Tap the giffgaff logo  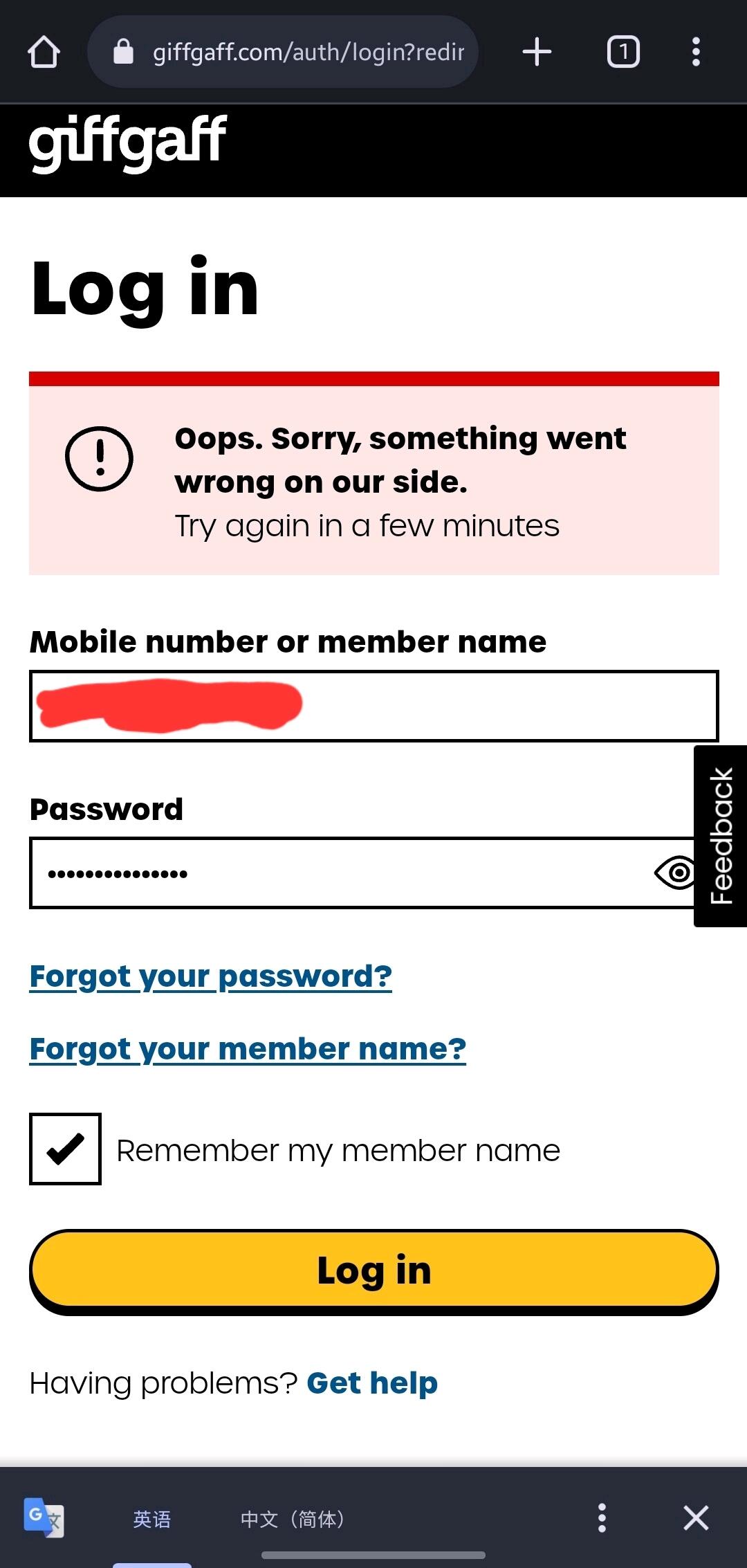128,143
